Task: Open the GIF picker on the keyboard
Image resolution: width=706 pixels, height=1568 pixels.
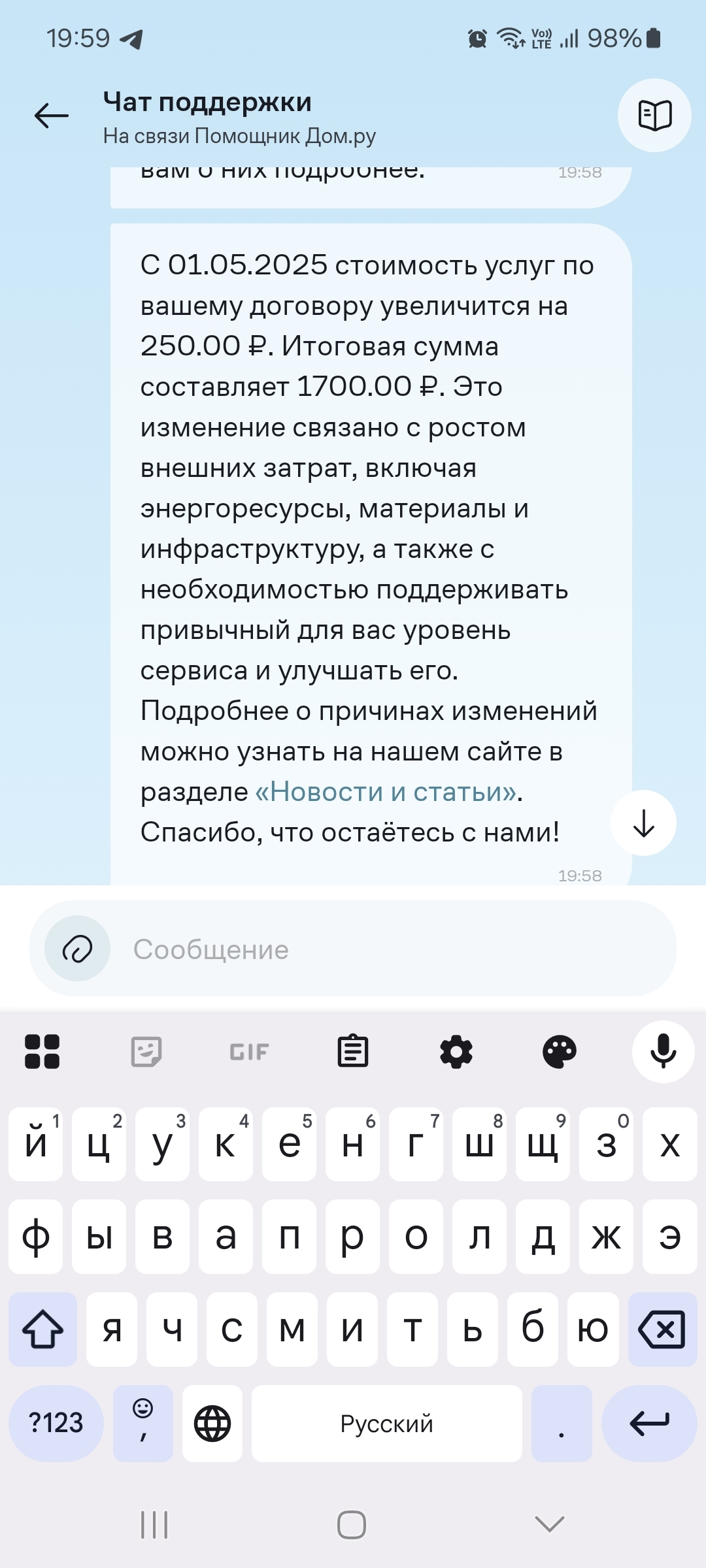Action: point(249,1052)
